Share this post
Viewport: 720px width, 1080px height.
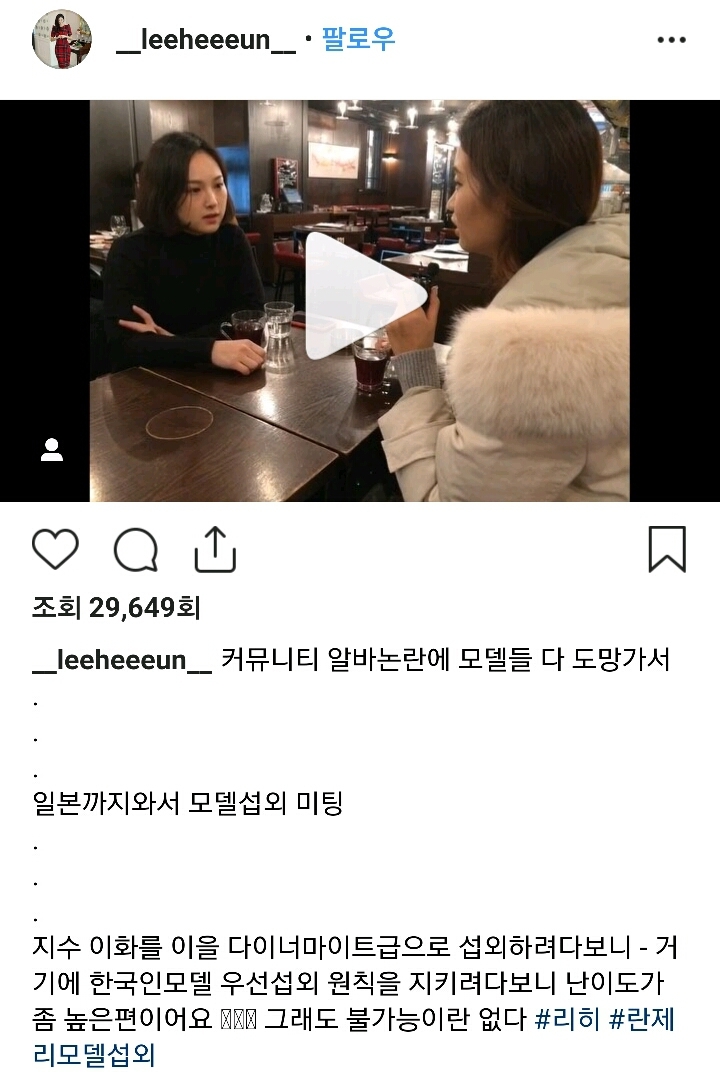coord(214,549)
